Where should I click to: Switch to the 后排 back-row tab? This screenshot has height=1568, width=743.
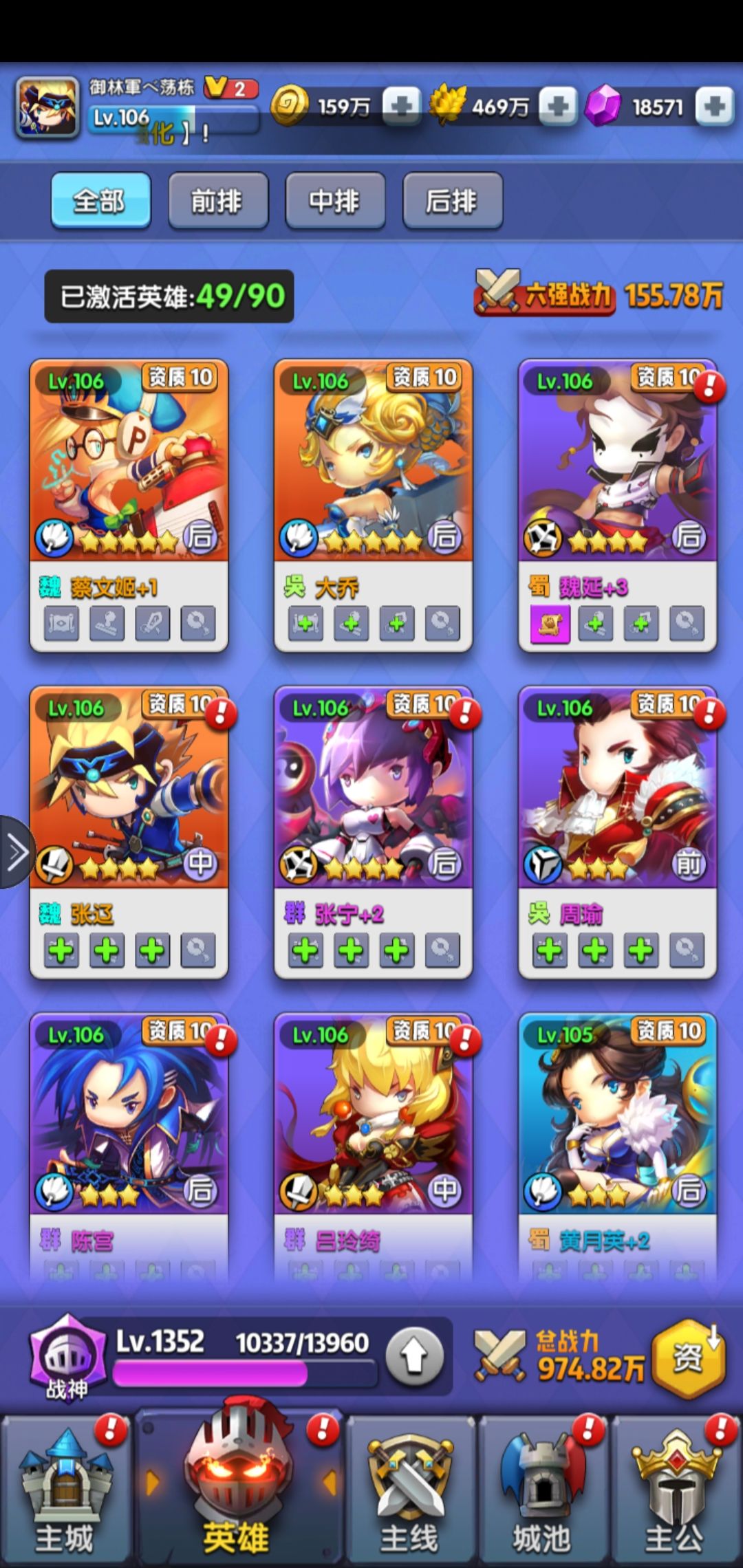point(452,201)
